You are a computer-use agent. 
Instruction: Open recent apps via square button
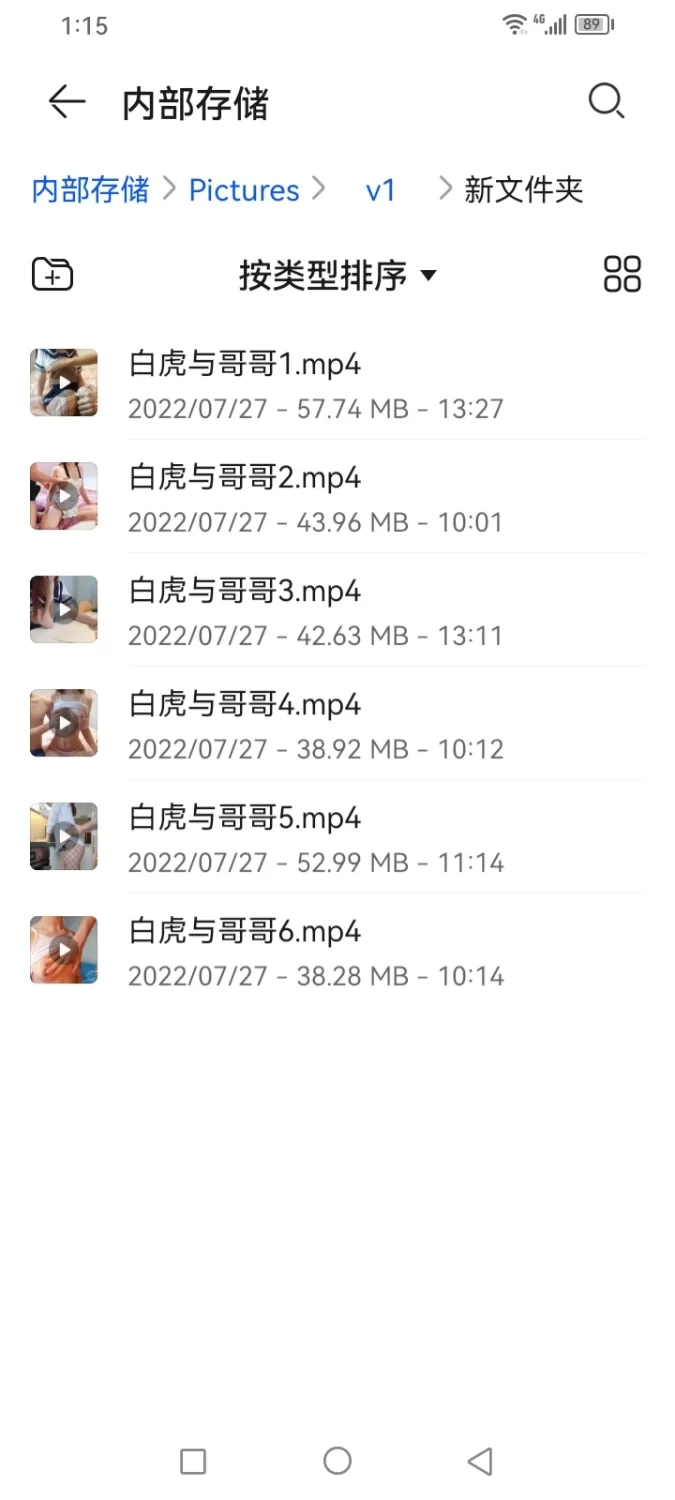193,1461
